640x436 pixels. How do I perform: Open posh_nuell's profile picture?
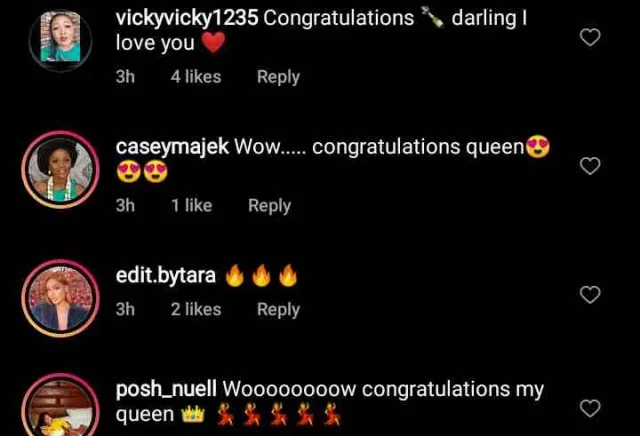[x=60, y=412]
